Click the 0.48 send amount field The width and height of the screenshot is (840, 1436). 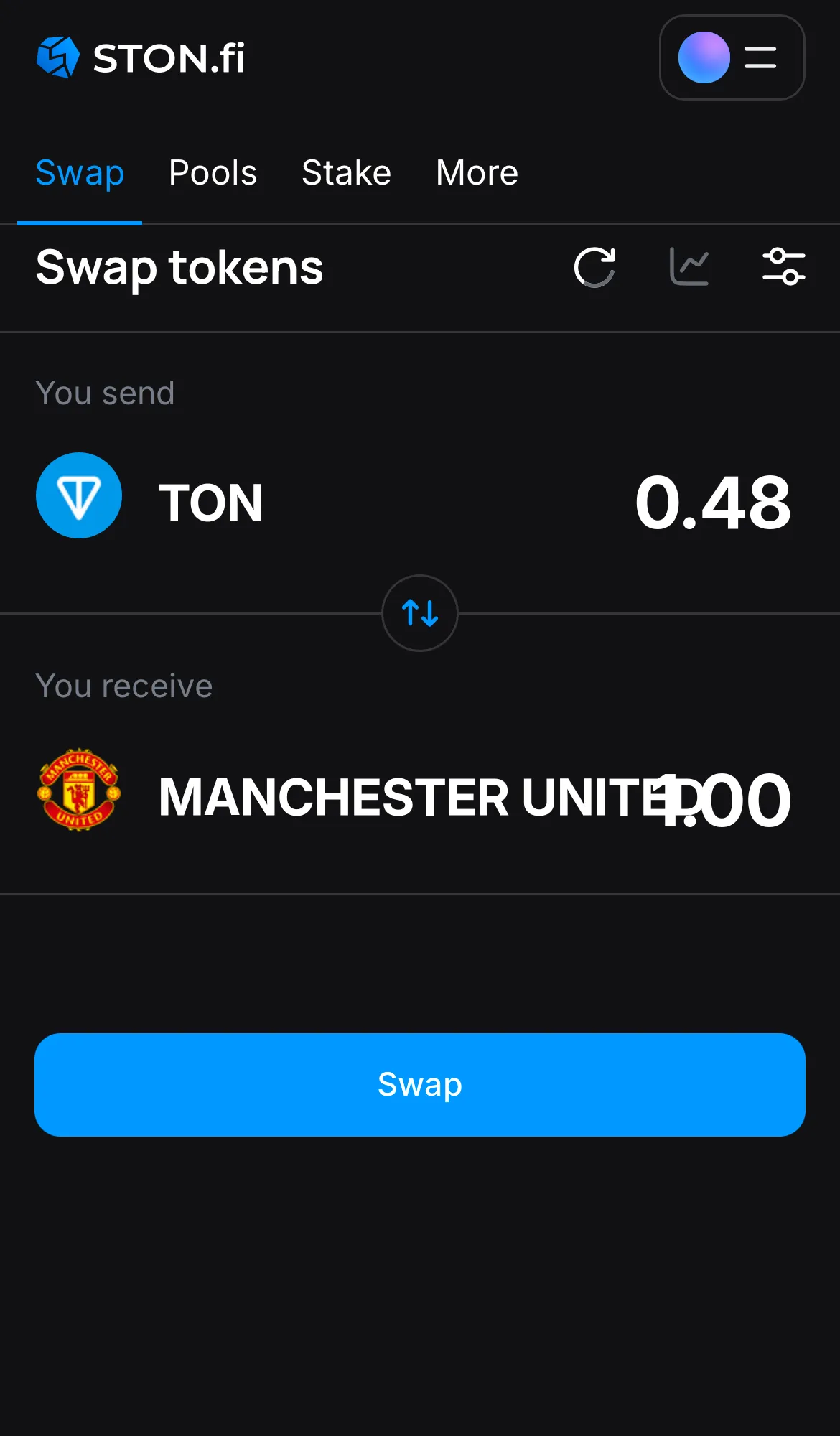pos(713,503)
